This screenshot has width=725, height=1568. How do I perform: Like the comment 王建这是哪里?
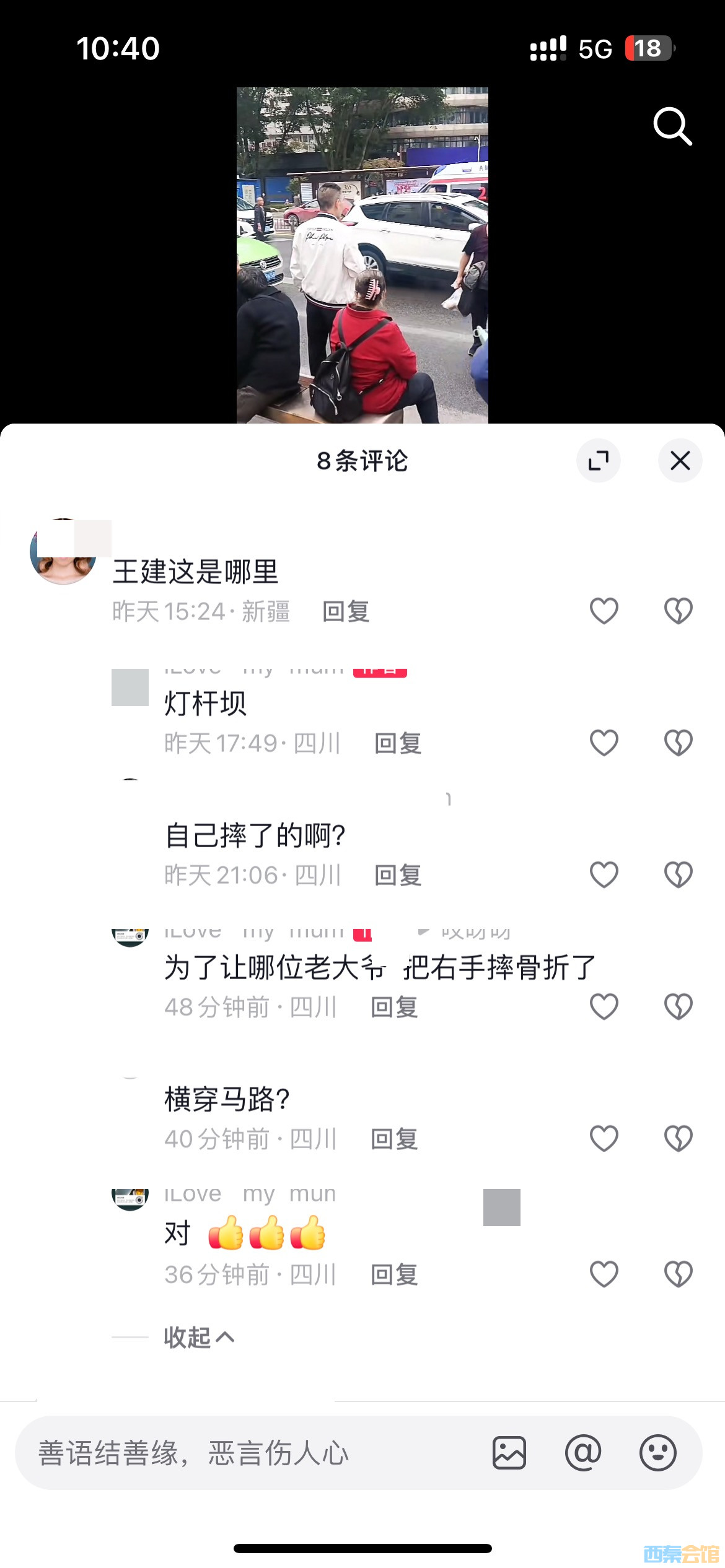(x=604, y=611)
